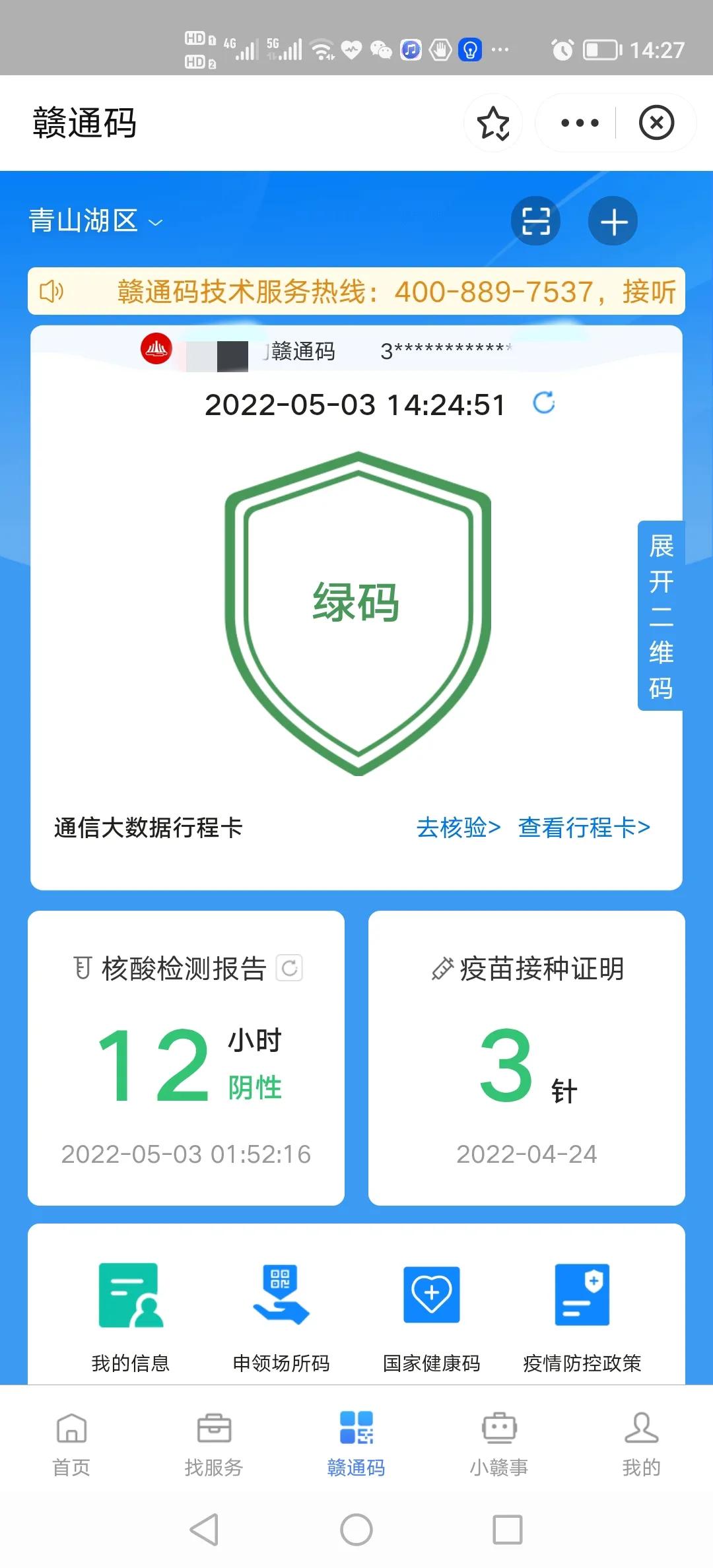The width and height of the screenshot is (713, 1568).
Task: Expand the QR code with 展开二维码
Action: (x=660, y=615)
